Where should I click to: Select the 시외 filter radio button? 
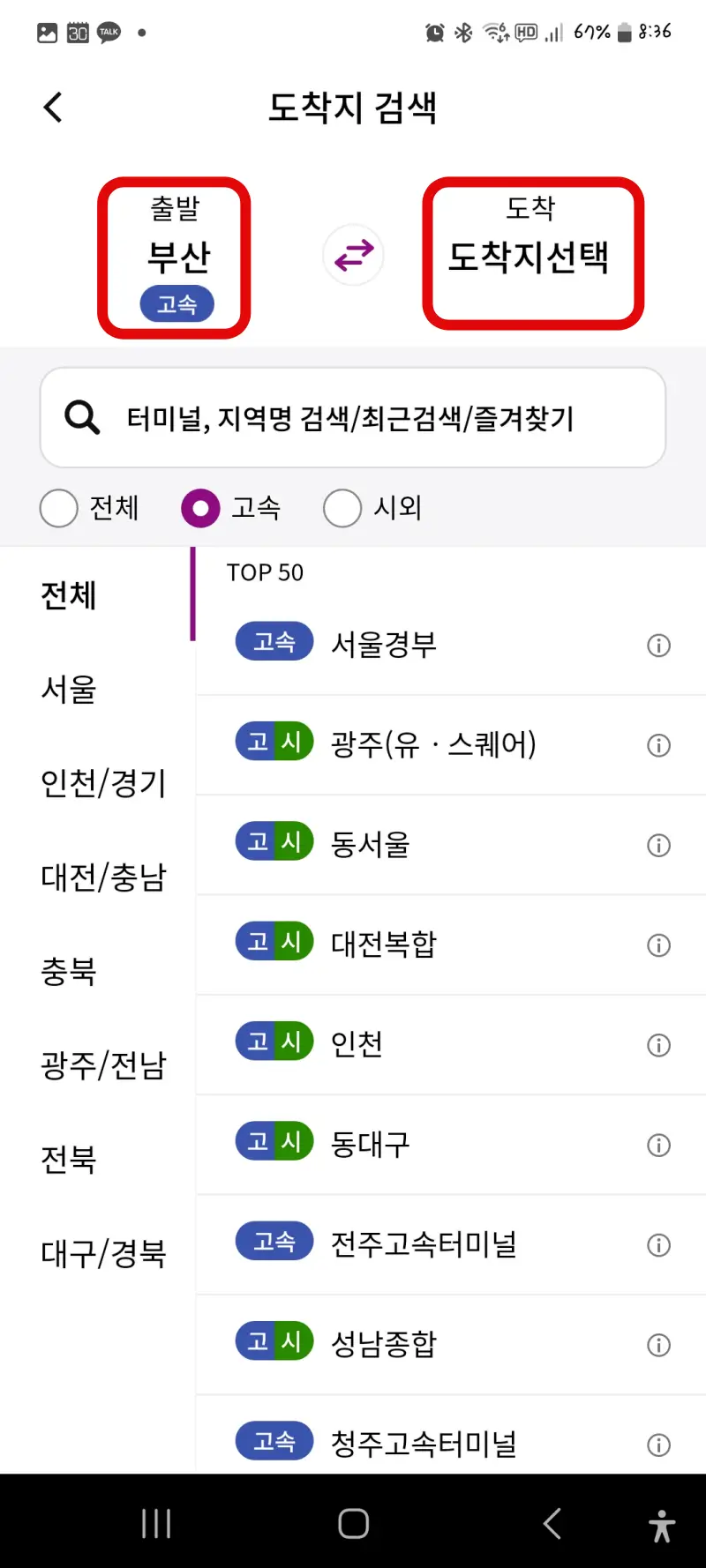click(342, 508)
